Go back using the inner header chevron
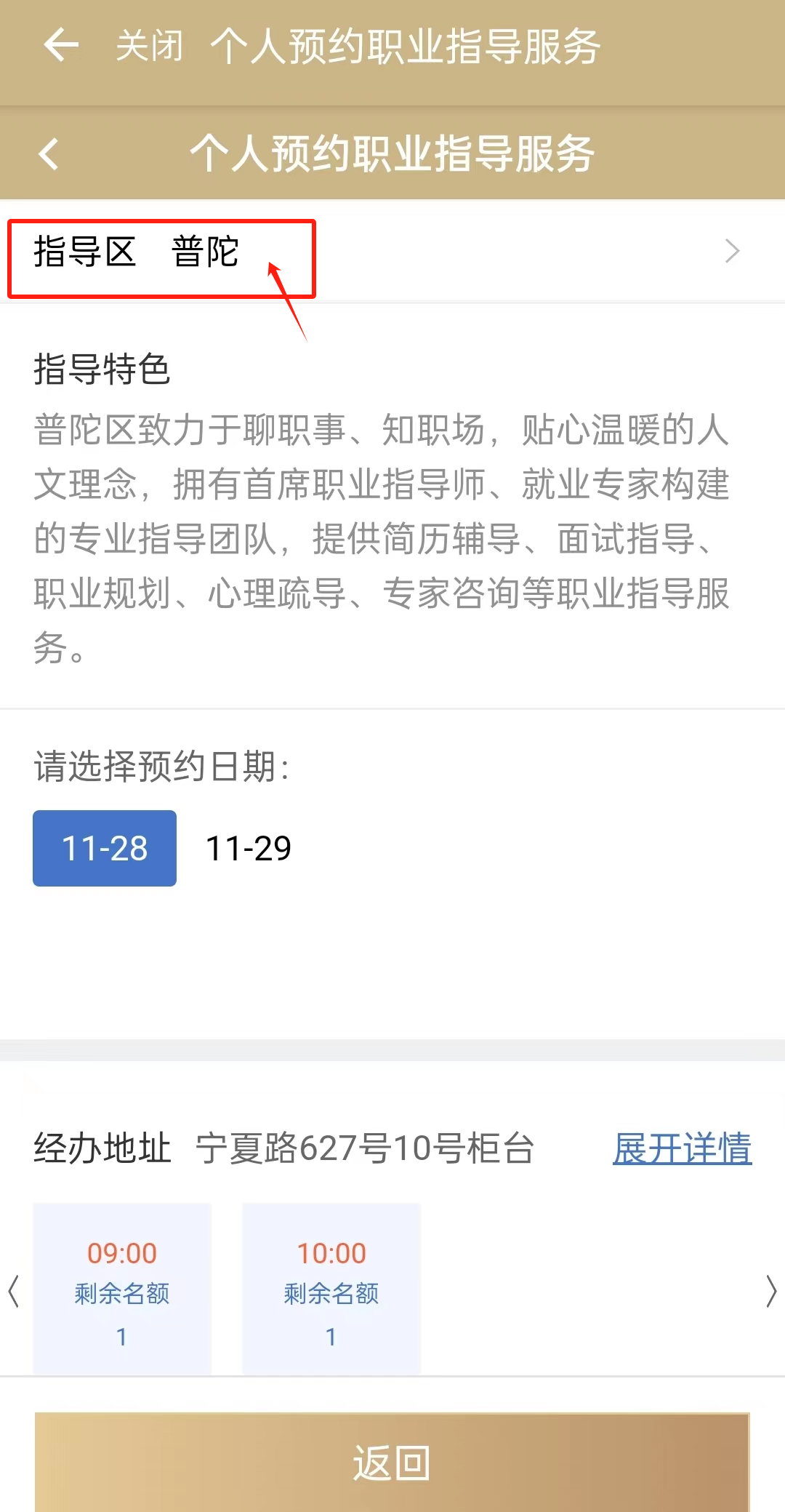 pyautogui.click(x=49, y=154)
